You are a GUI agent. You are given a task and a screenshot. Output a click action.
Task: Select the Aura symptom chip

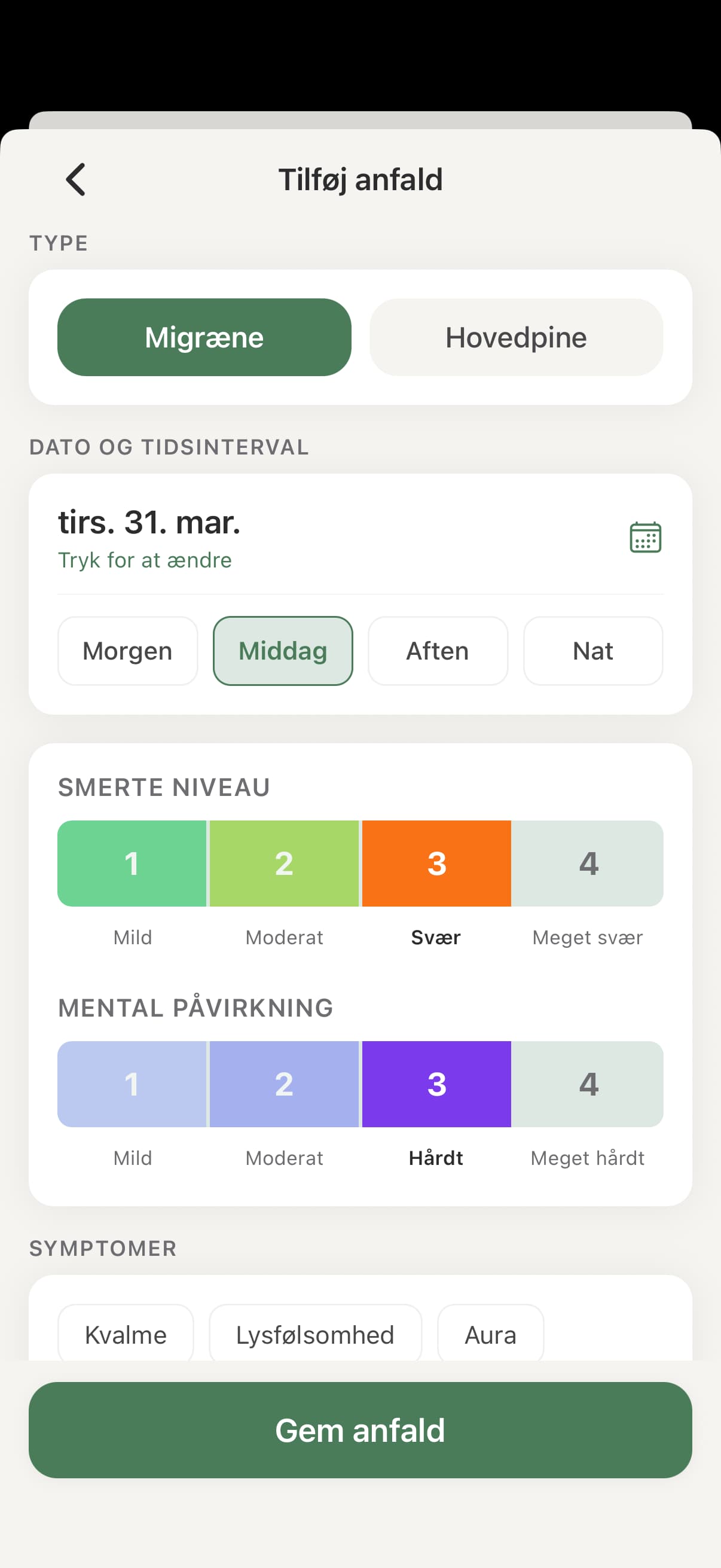[490, 1334]
